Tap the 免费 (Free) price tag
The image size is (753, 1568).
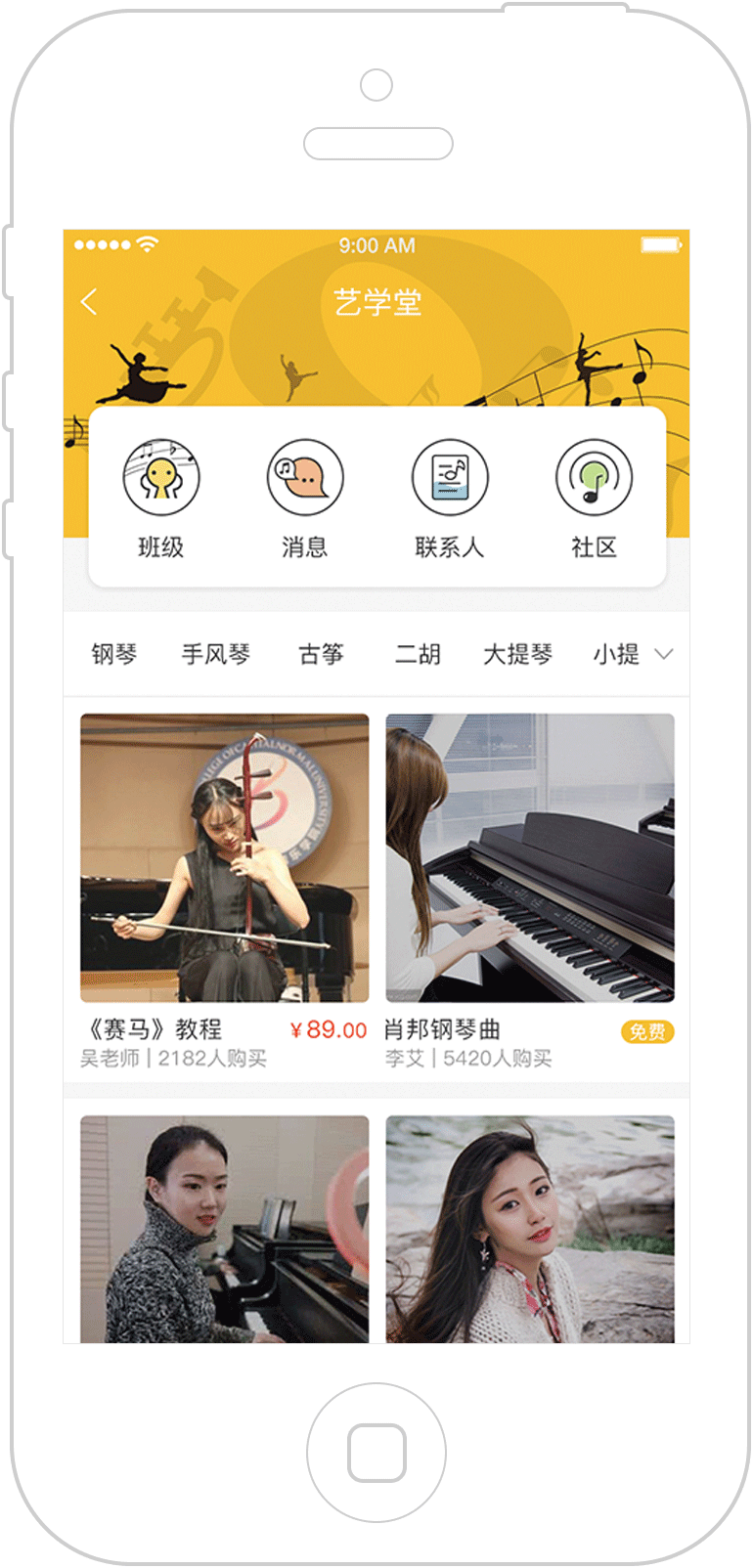(646, 1031)
